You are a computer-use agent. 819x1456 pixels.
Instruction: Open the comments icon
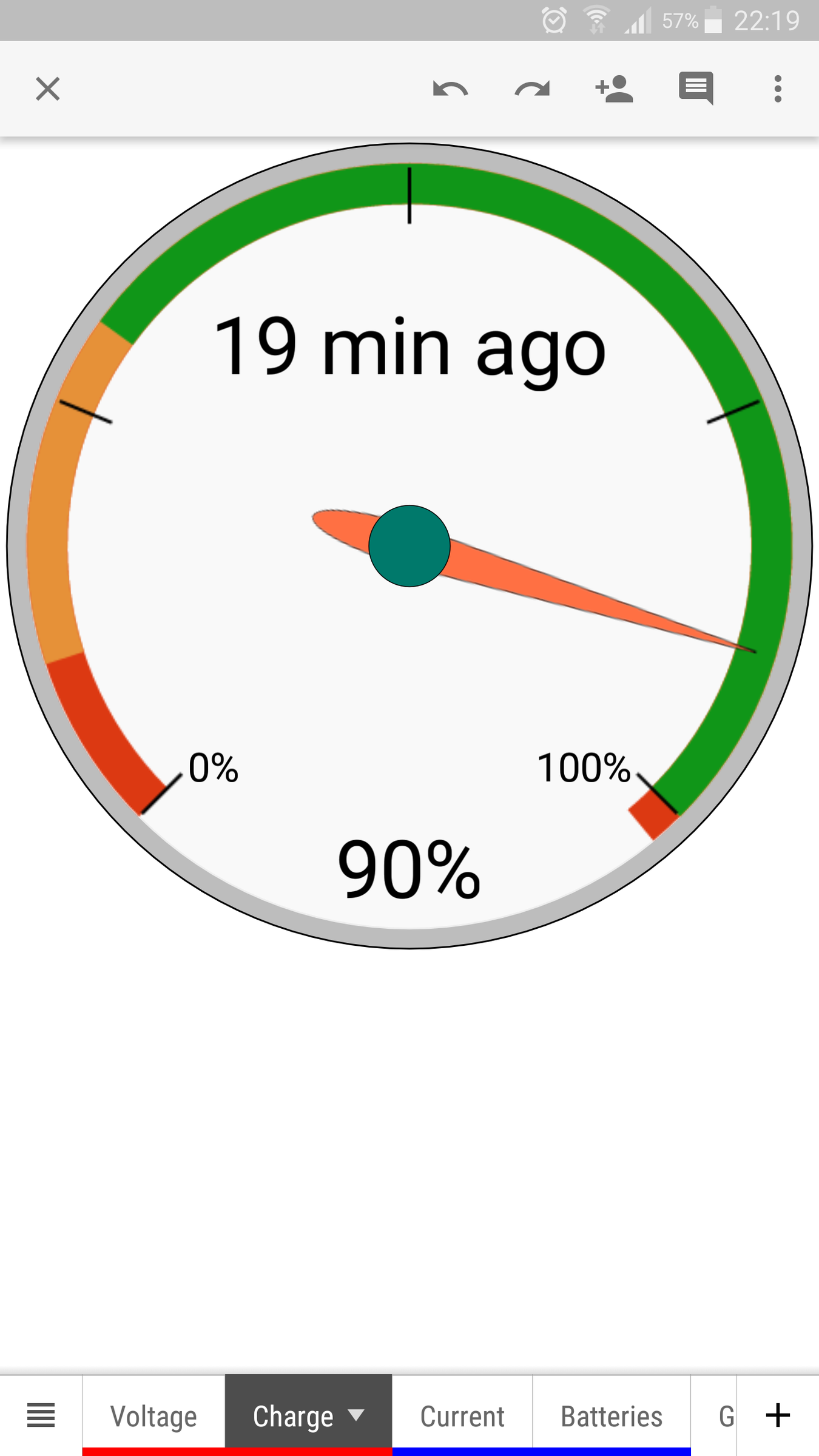[x=696, y=89]
